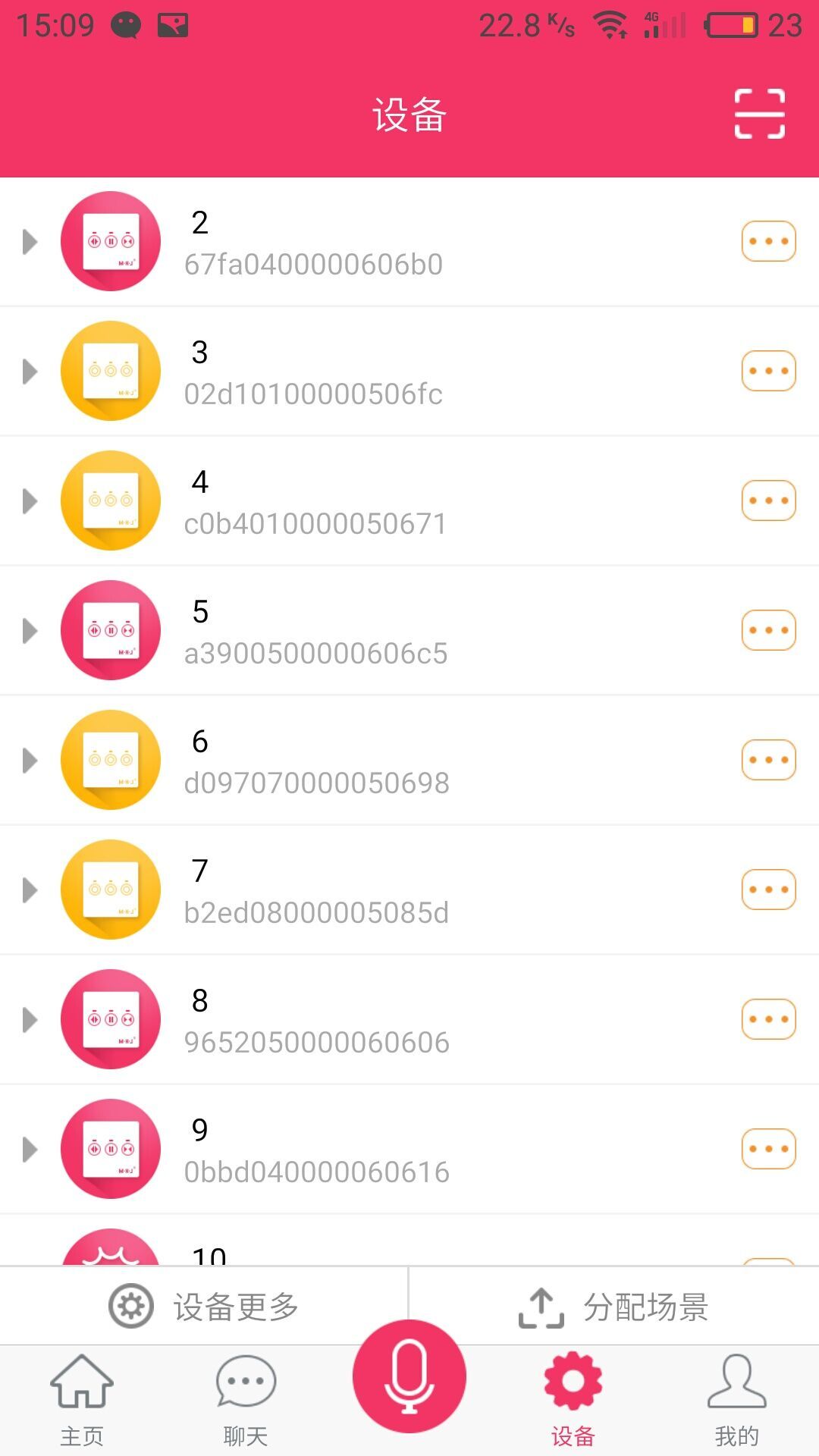
Task: Open more options for device 3
Action: (768, 371)
